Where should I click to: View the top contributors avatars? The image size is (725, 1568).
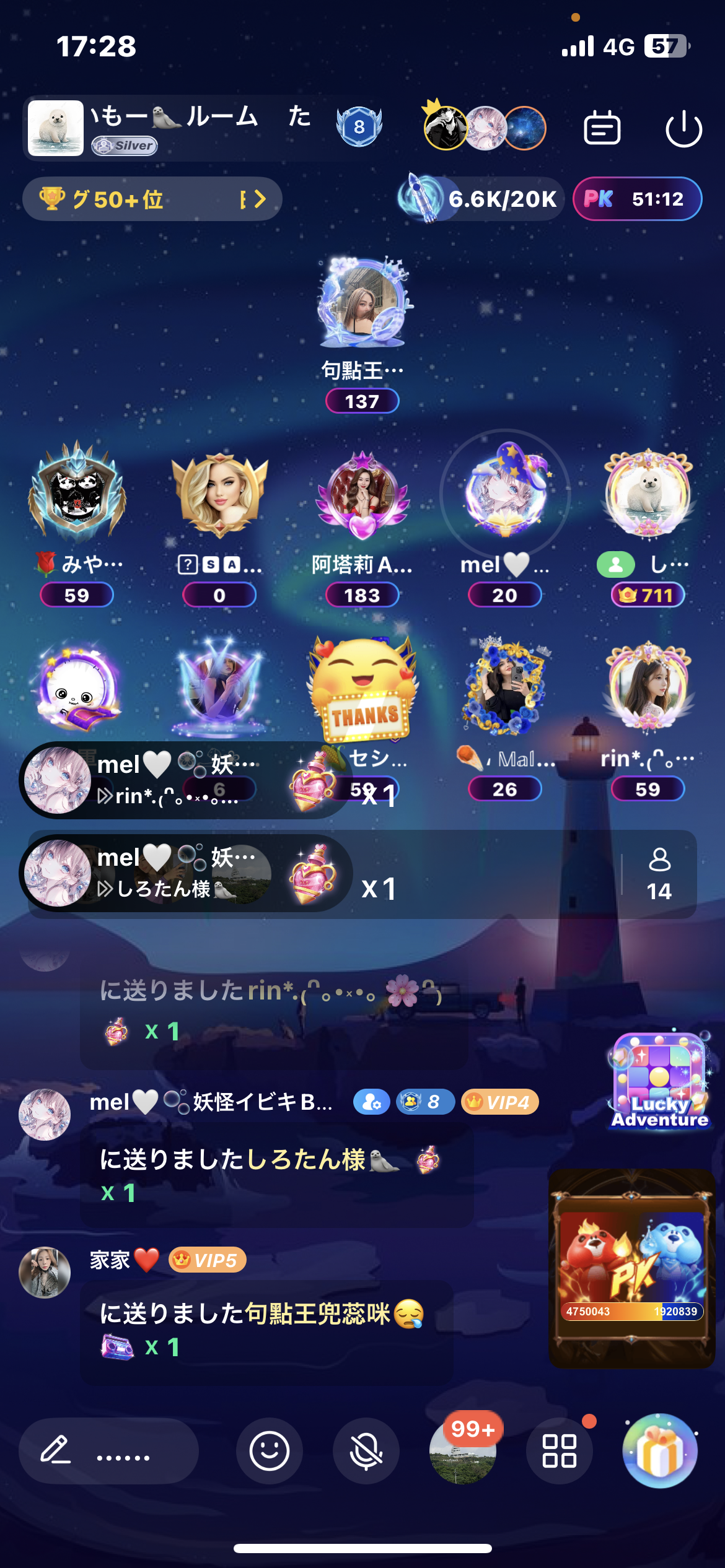tap(485, 128)
